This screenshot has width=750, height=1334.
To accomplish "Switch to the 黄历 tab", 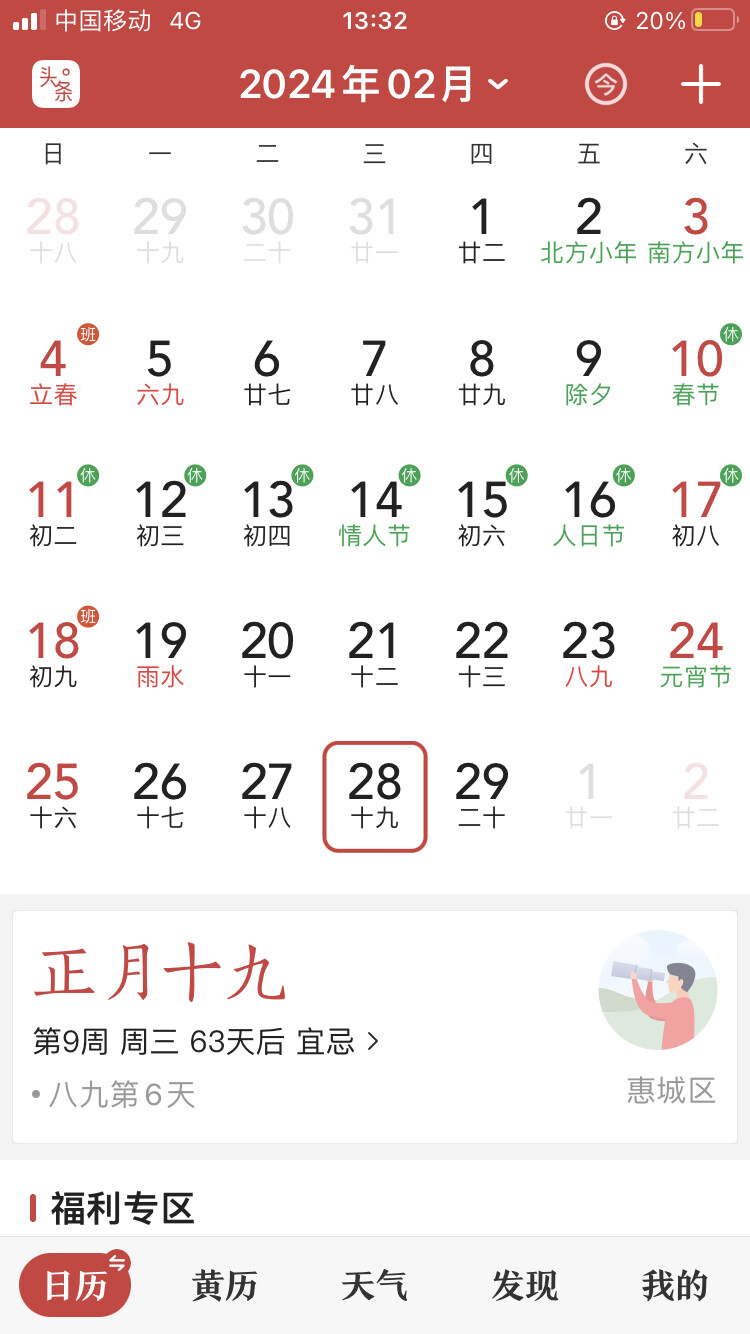I will [x=225, y=1285].
